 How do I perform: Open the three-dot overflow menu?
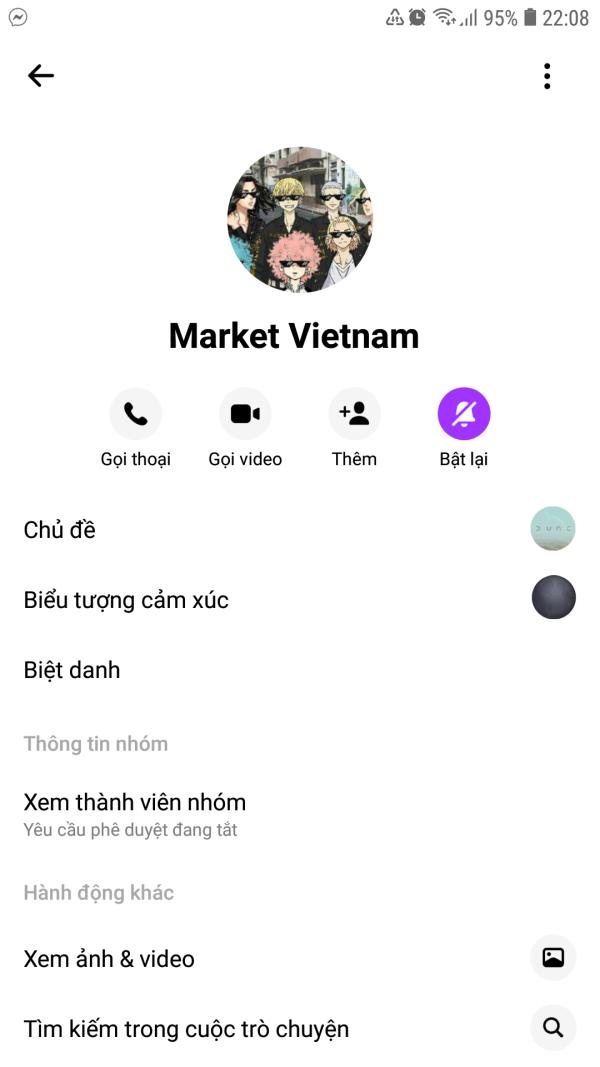pos(547,76)
